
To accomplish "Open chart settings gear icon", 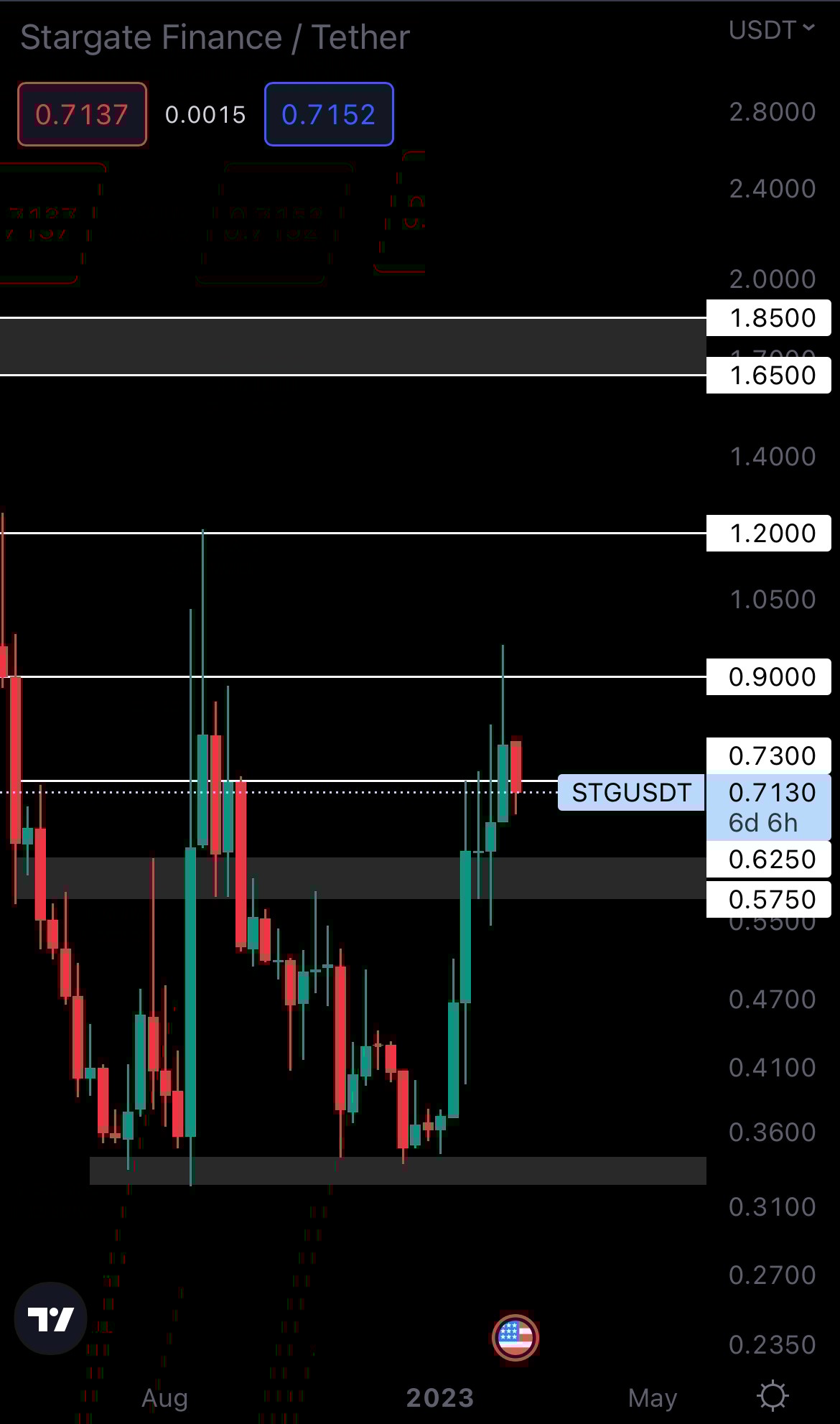I will click(773, 1397).
